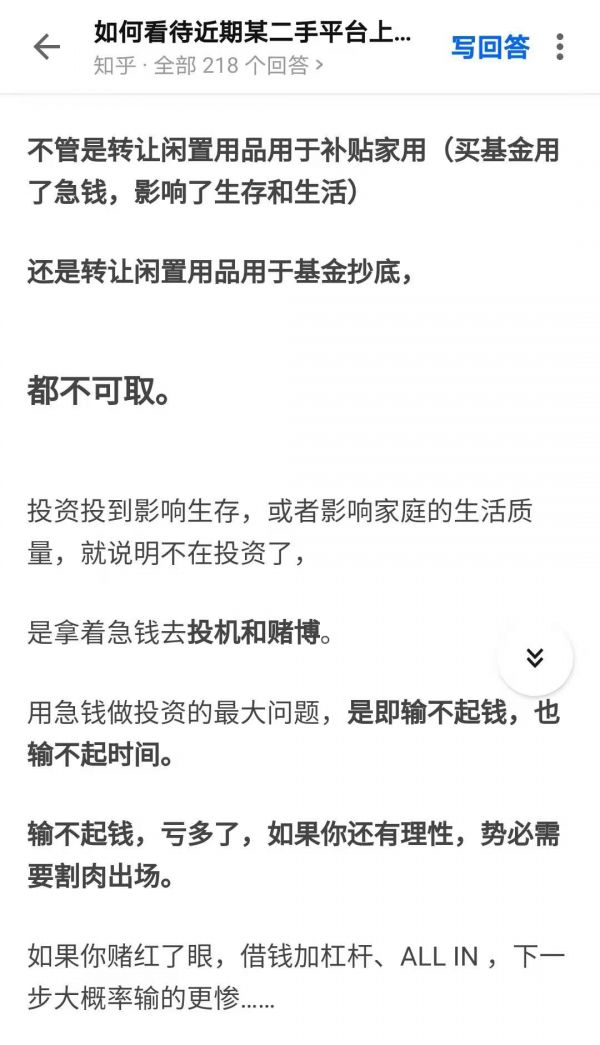Go back using the top arrow

[47, 47]
